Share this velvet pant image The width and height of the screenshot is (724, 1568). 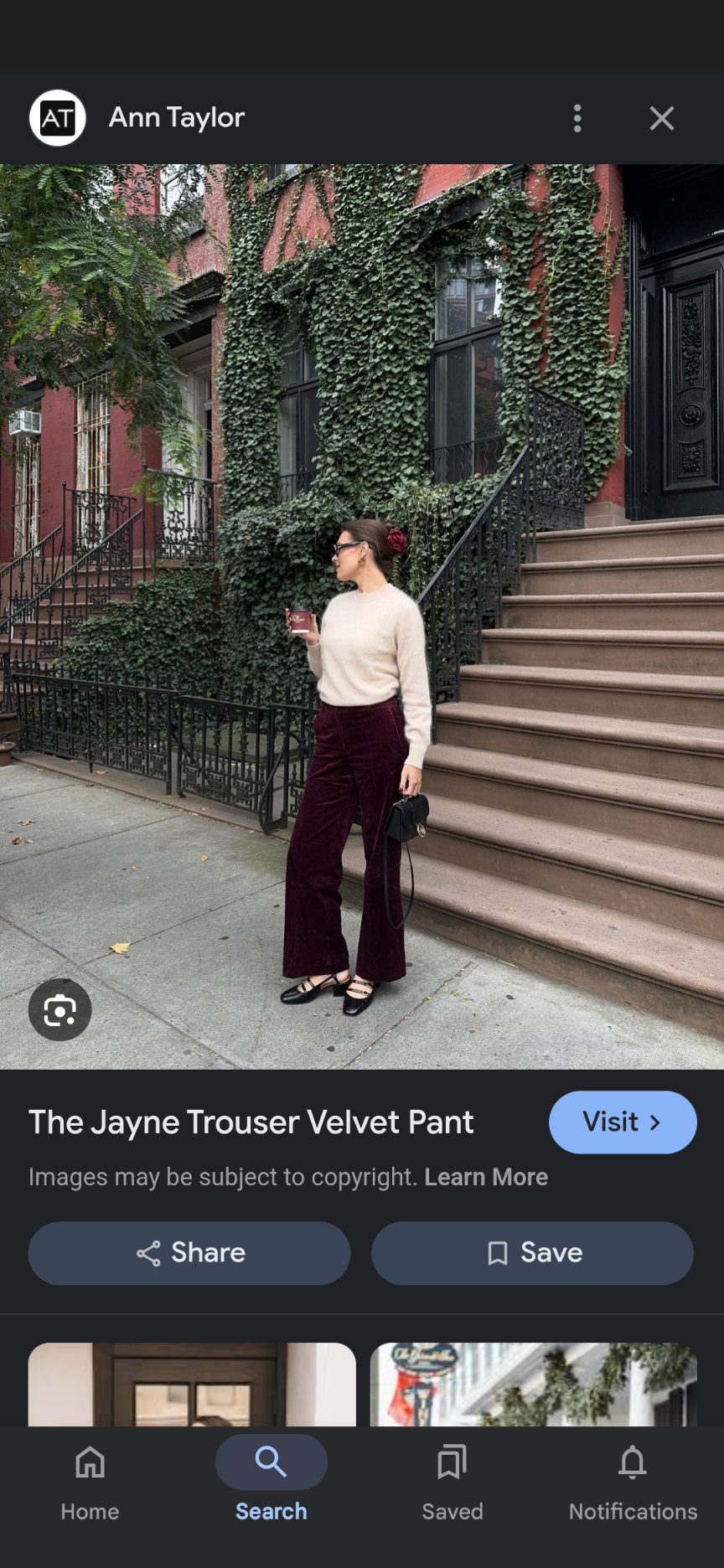(189, 1253)
